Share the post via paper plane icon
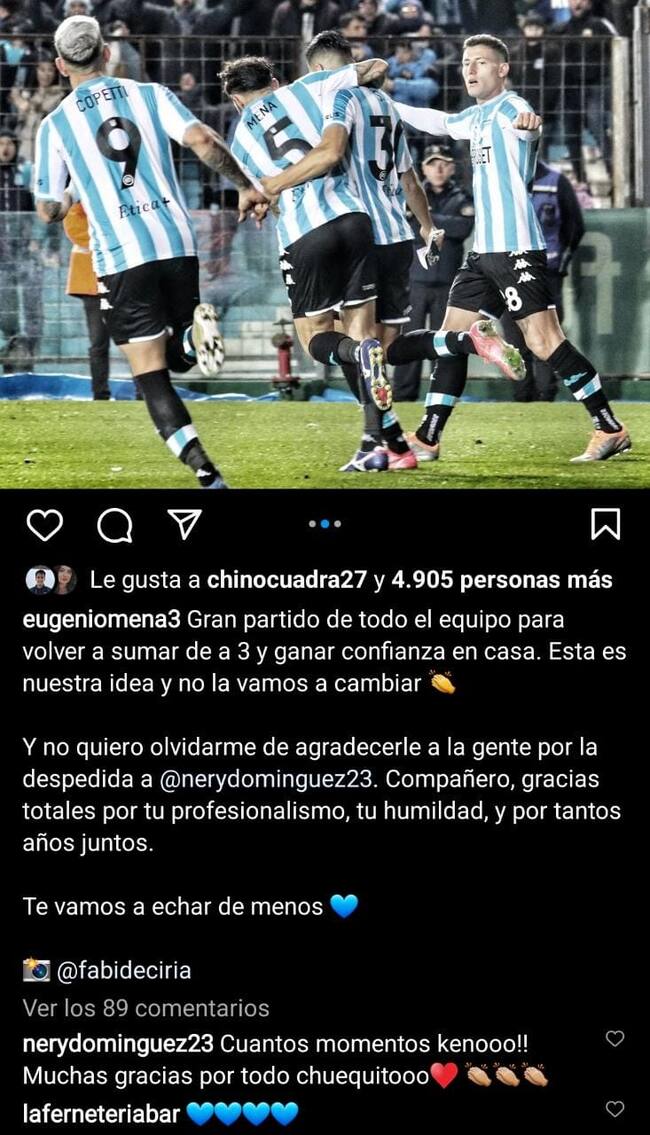The image size is (650, 1135). 184,524
